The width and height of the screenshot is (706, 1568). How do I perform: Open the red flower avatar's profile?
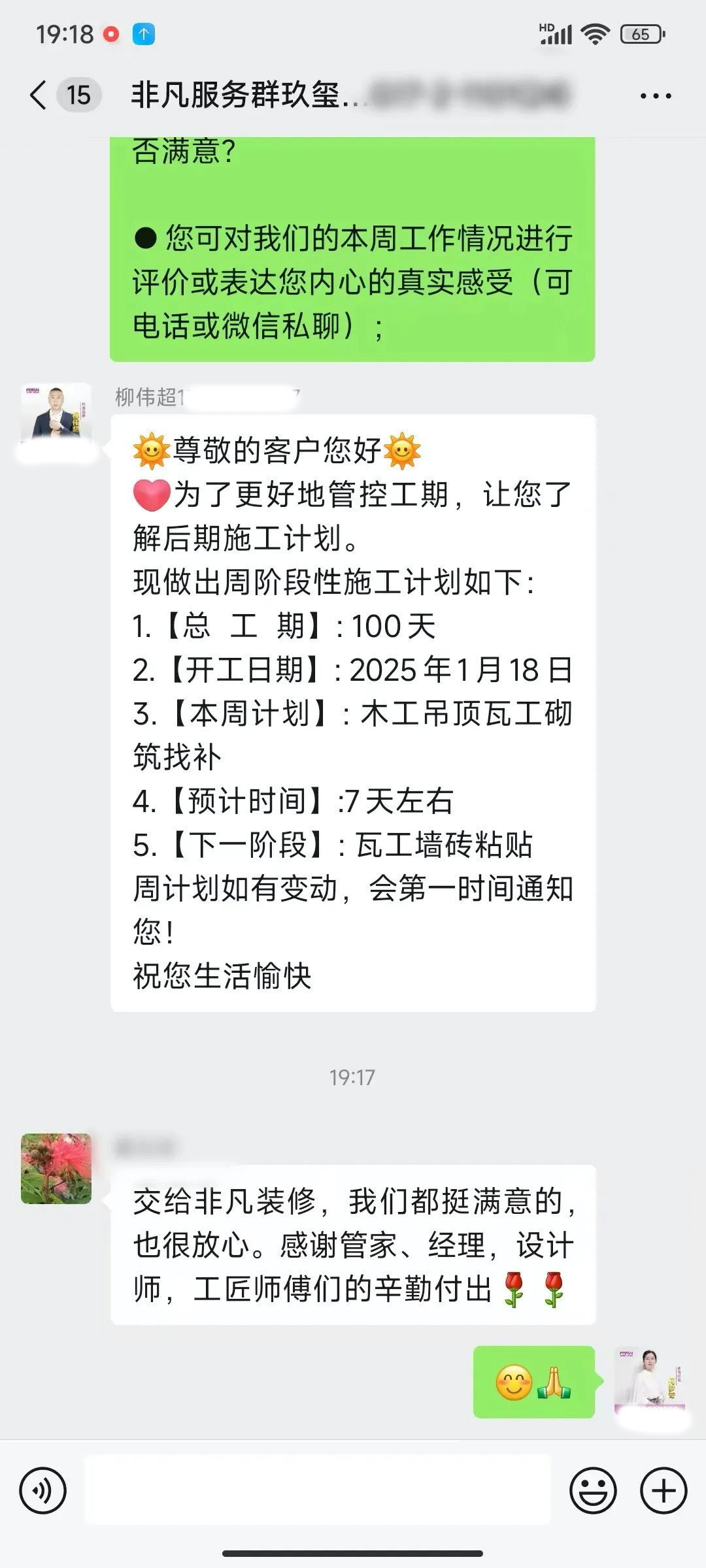coord(56,1168)
